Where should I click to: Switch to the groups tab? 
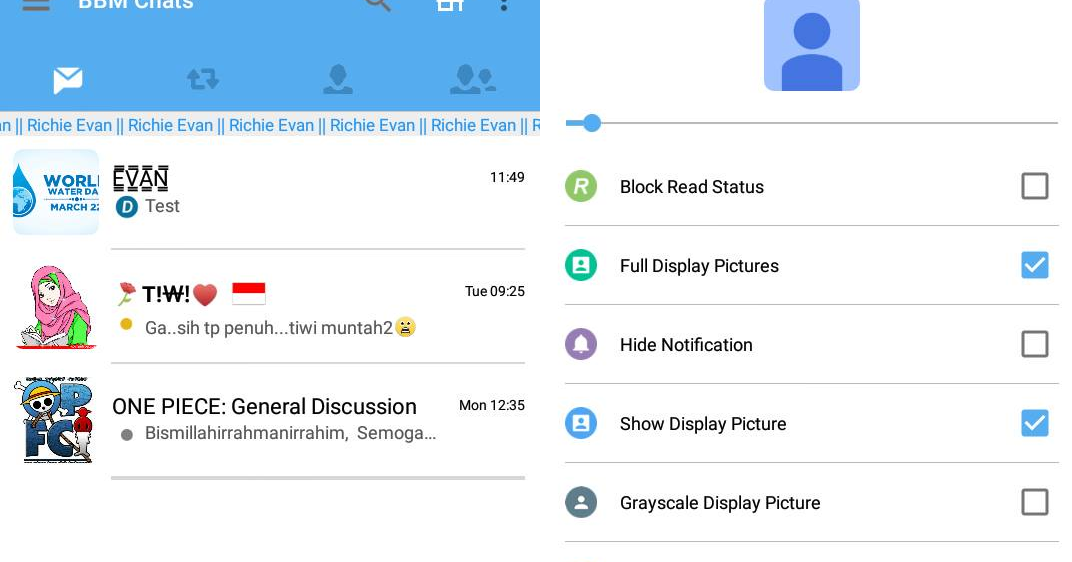coord(472,79)
